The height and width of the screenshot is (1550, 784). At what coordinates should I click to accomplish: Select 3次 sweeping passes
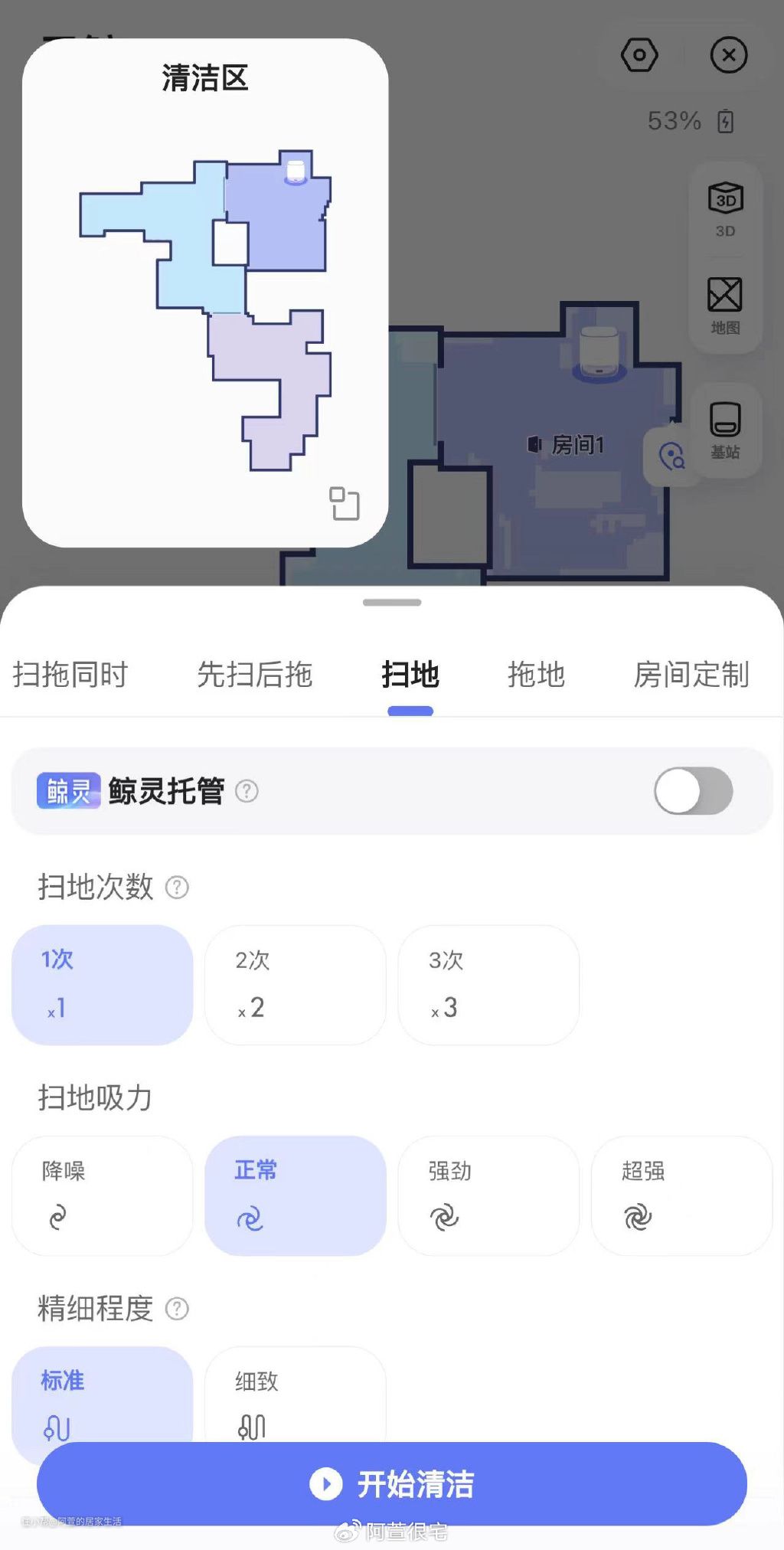[488, 985]
